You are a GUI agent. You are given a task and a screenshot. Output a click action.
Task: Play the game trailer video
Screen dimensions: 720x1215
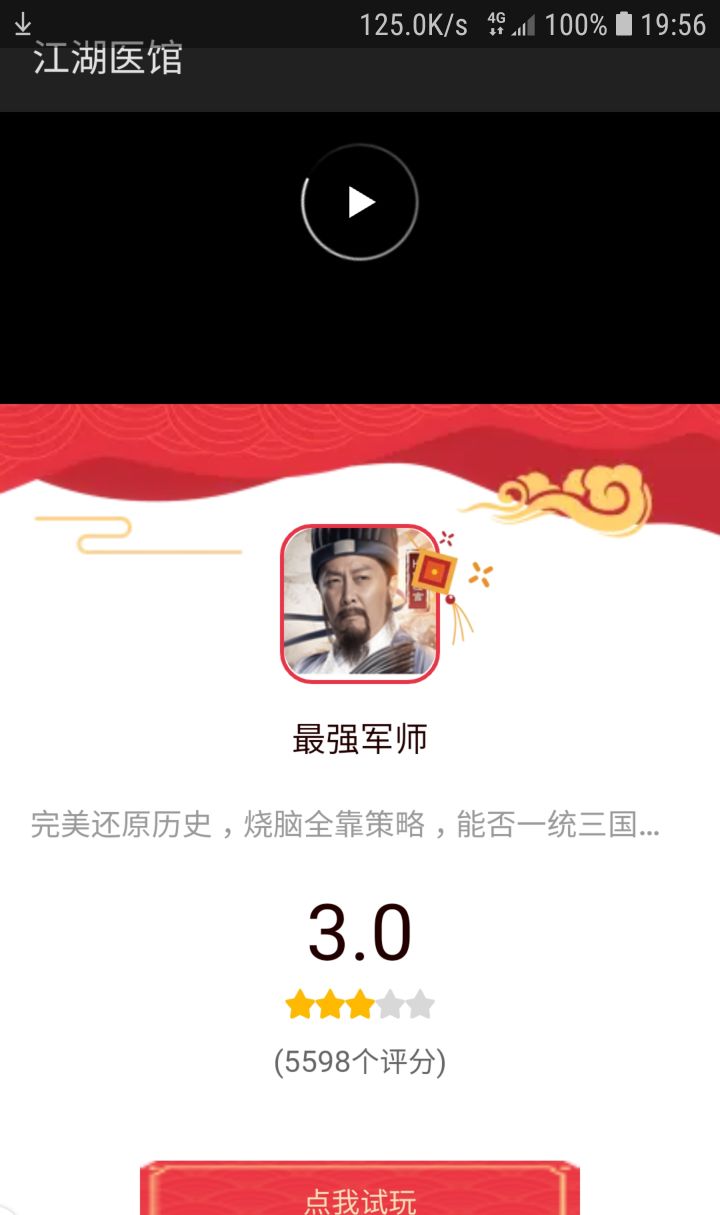pos(358,200)
